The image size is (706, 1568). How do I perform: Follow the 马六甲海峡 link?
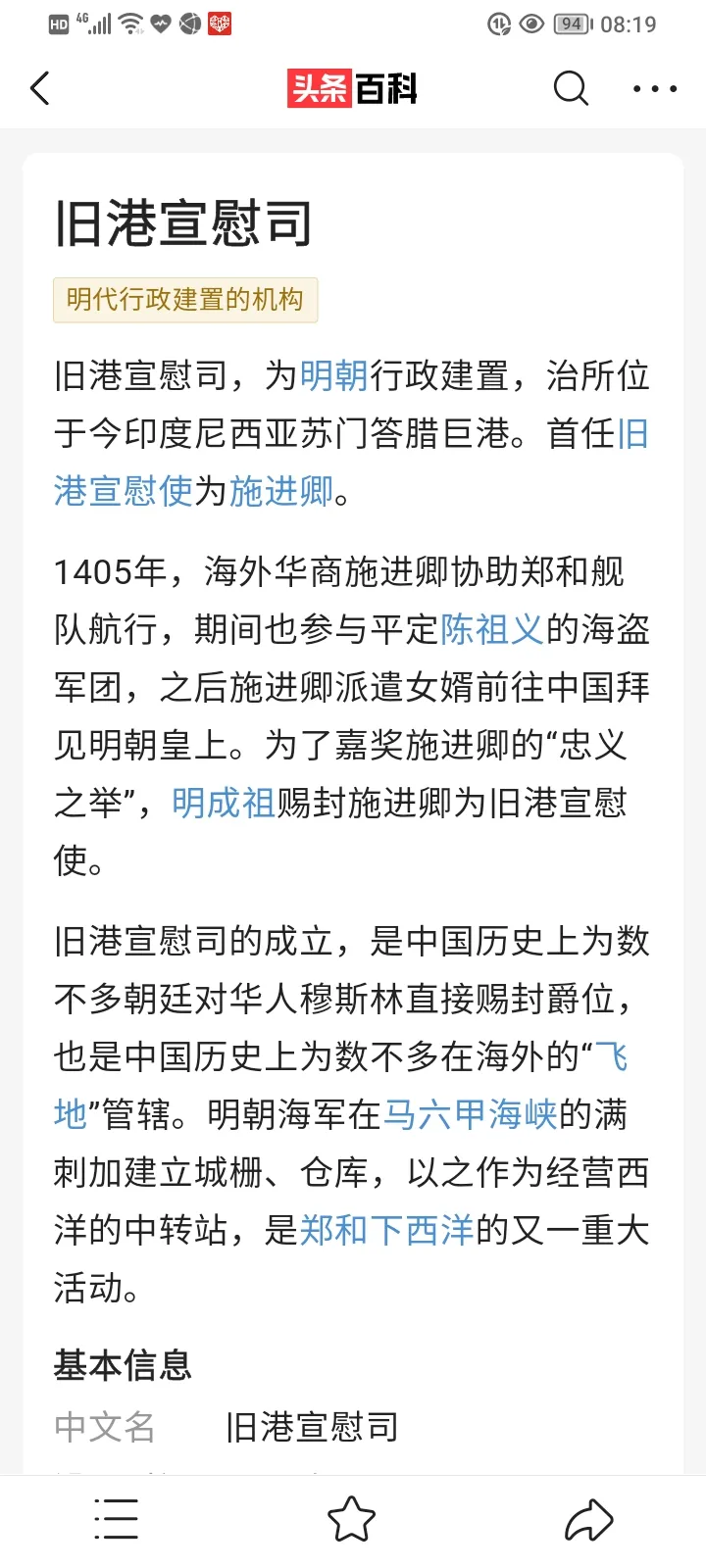click(471, 1114)
